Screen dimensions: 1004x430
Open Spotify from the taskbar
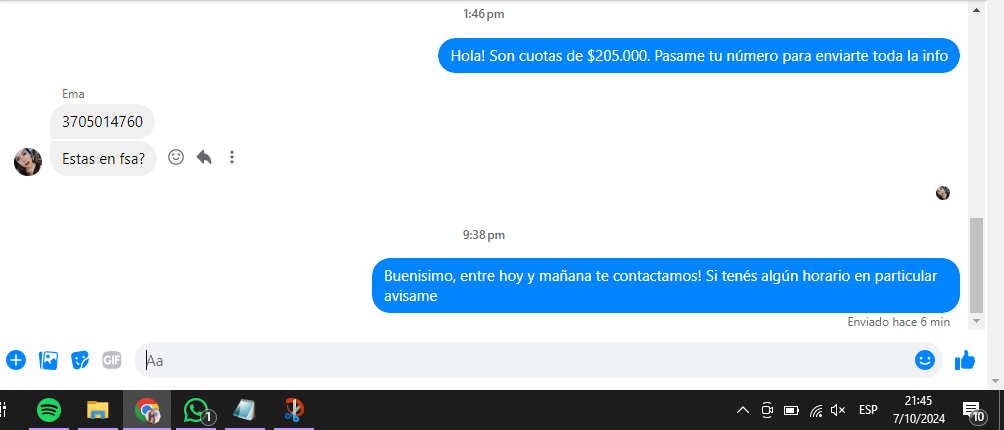coord(48,410)
